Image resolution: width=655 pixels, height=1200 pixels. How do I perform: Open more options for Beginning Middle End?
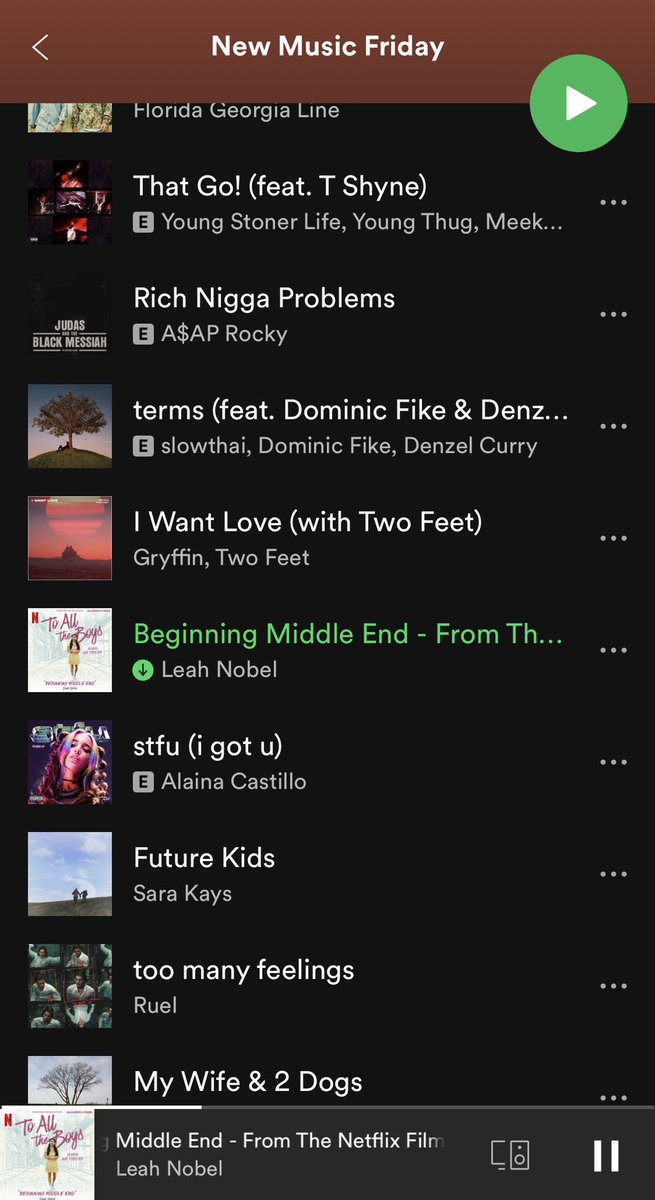[613, 650]
